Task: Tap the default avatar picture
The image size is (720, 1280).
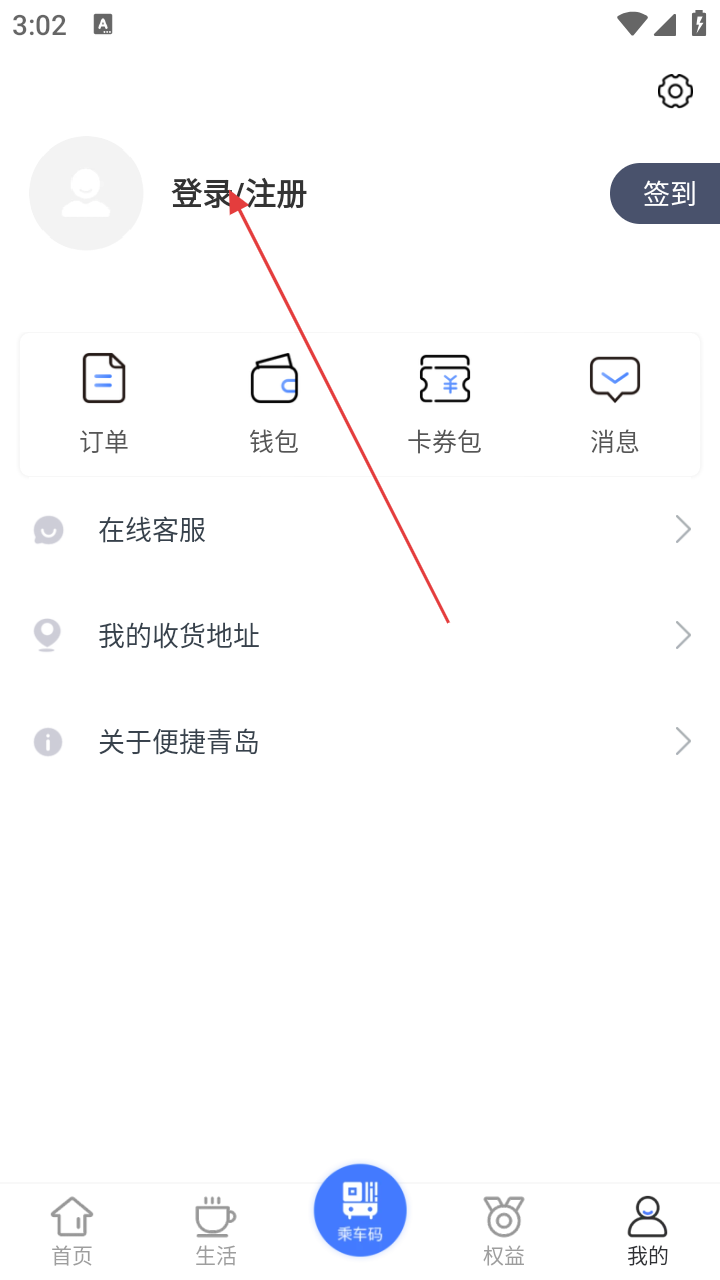Action: pos(86,193)
